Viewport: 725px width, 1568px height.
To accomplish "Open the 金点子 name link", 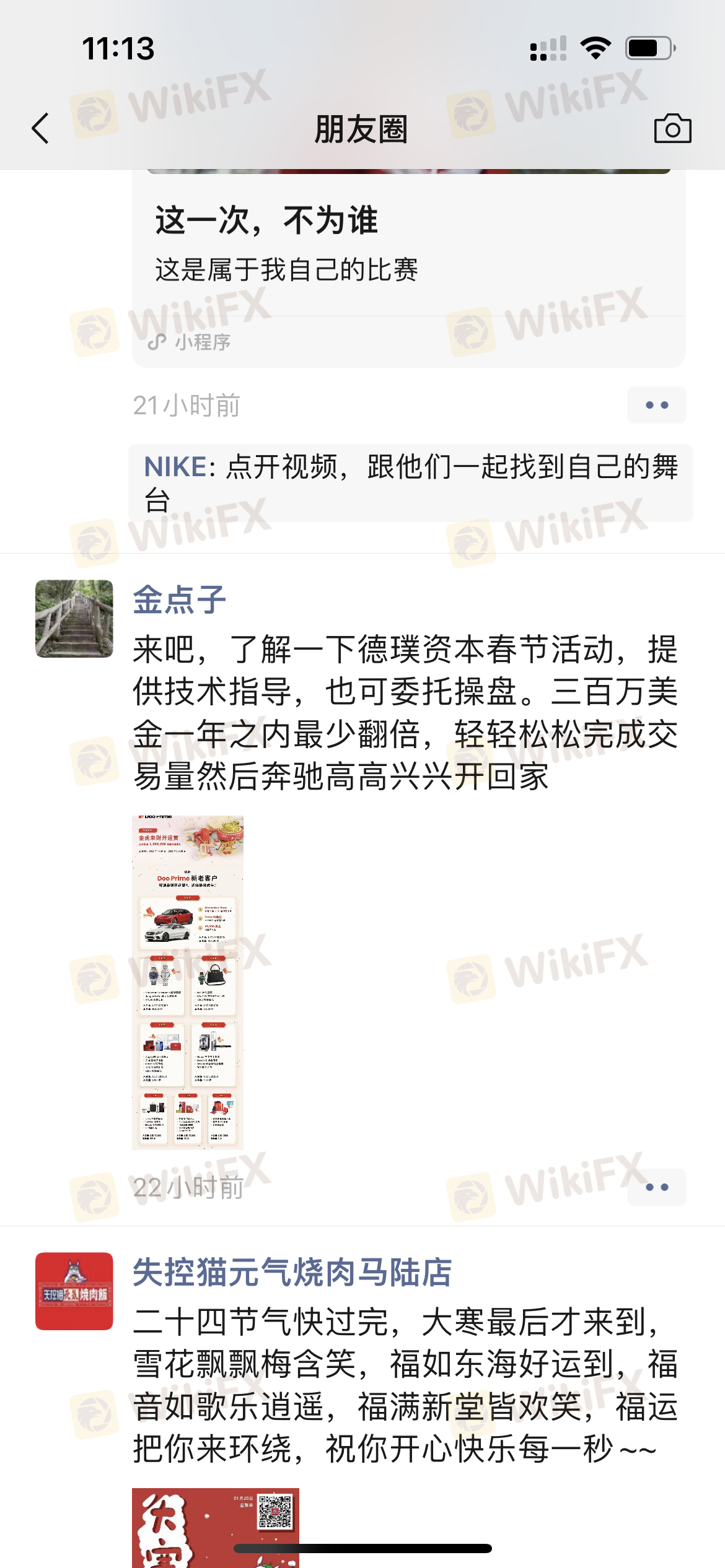I will 180,600.
